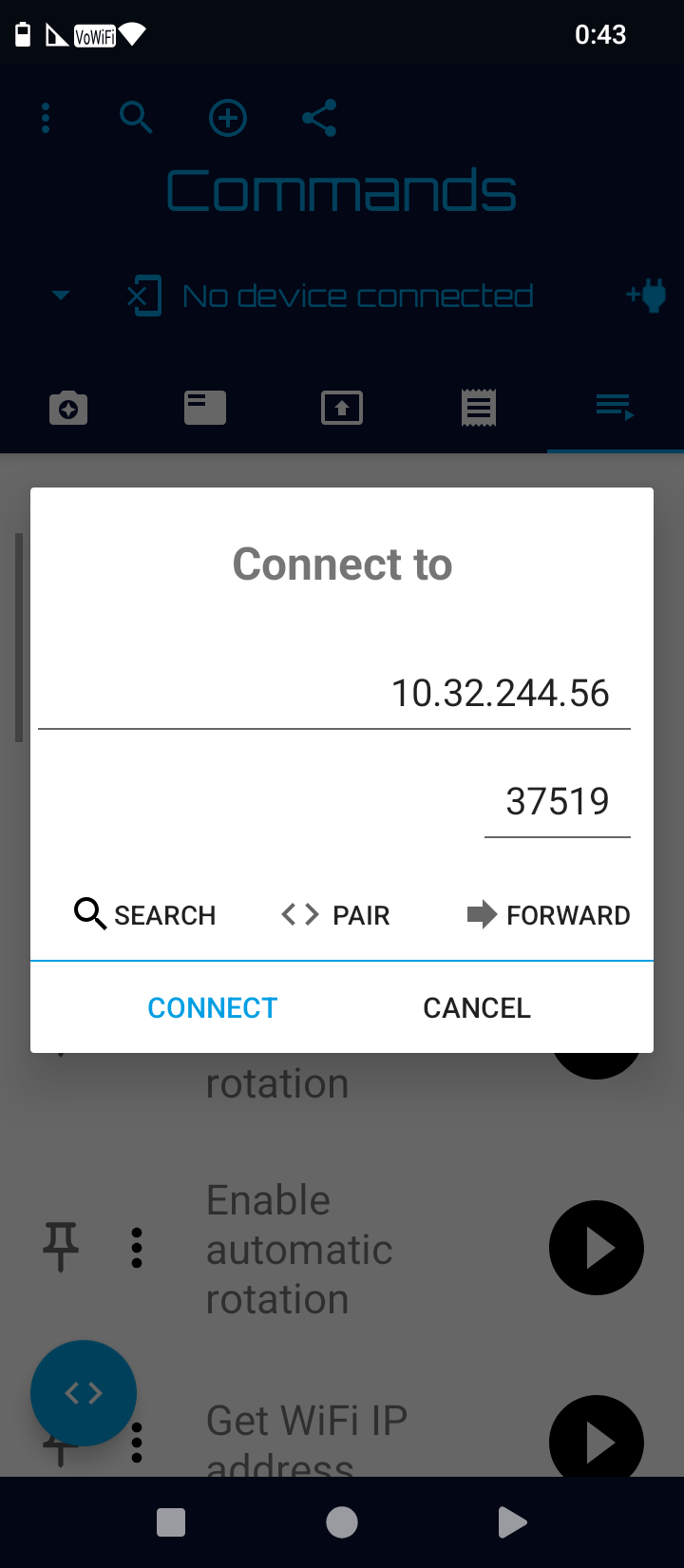Select the FORWARD option
The image size is (684, 1568).
(548, 915)
